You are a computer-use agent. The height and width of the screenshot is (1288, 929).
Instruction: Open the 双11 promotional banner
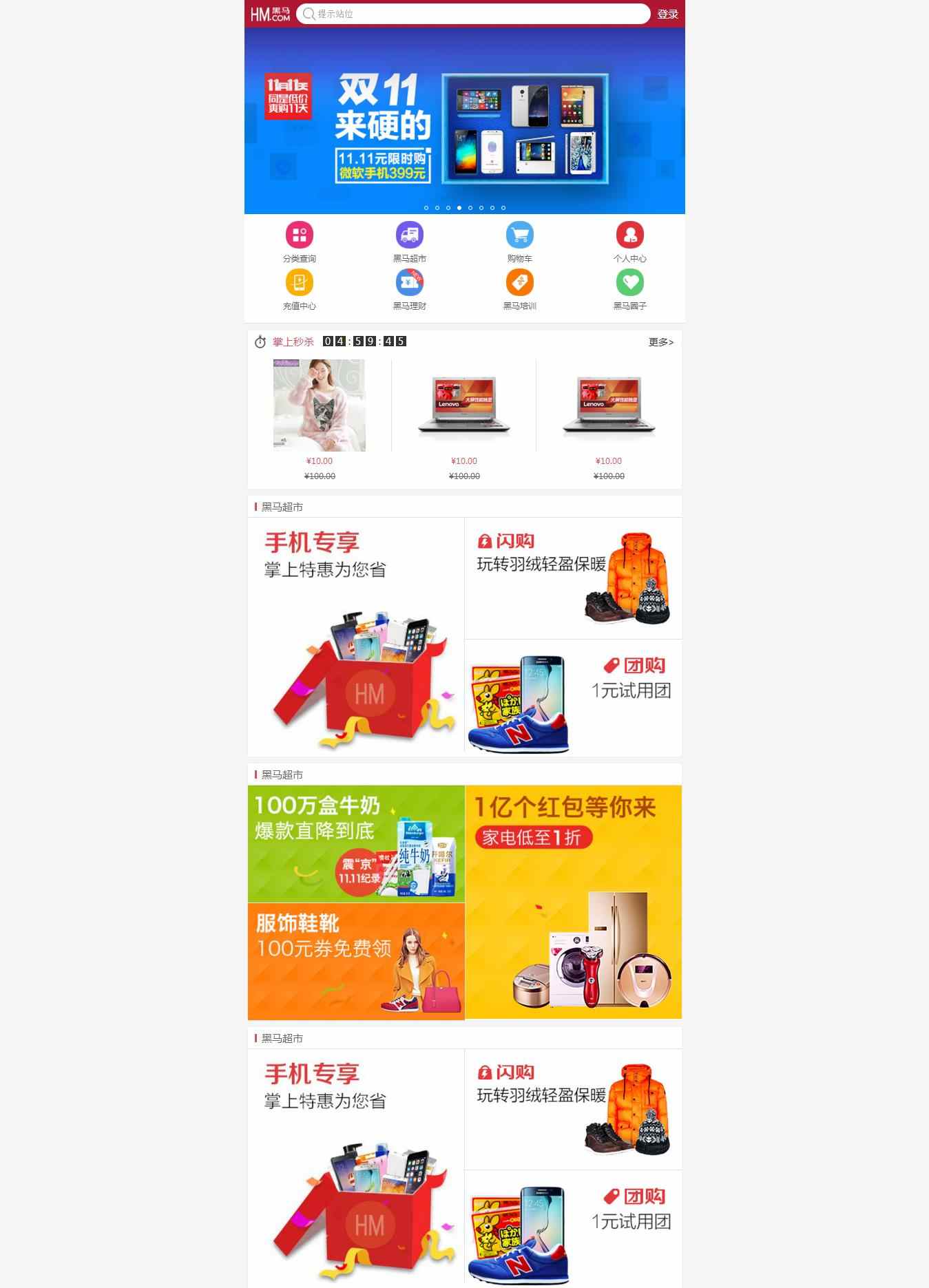click(464, 121)
